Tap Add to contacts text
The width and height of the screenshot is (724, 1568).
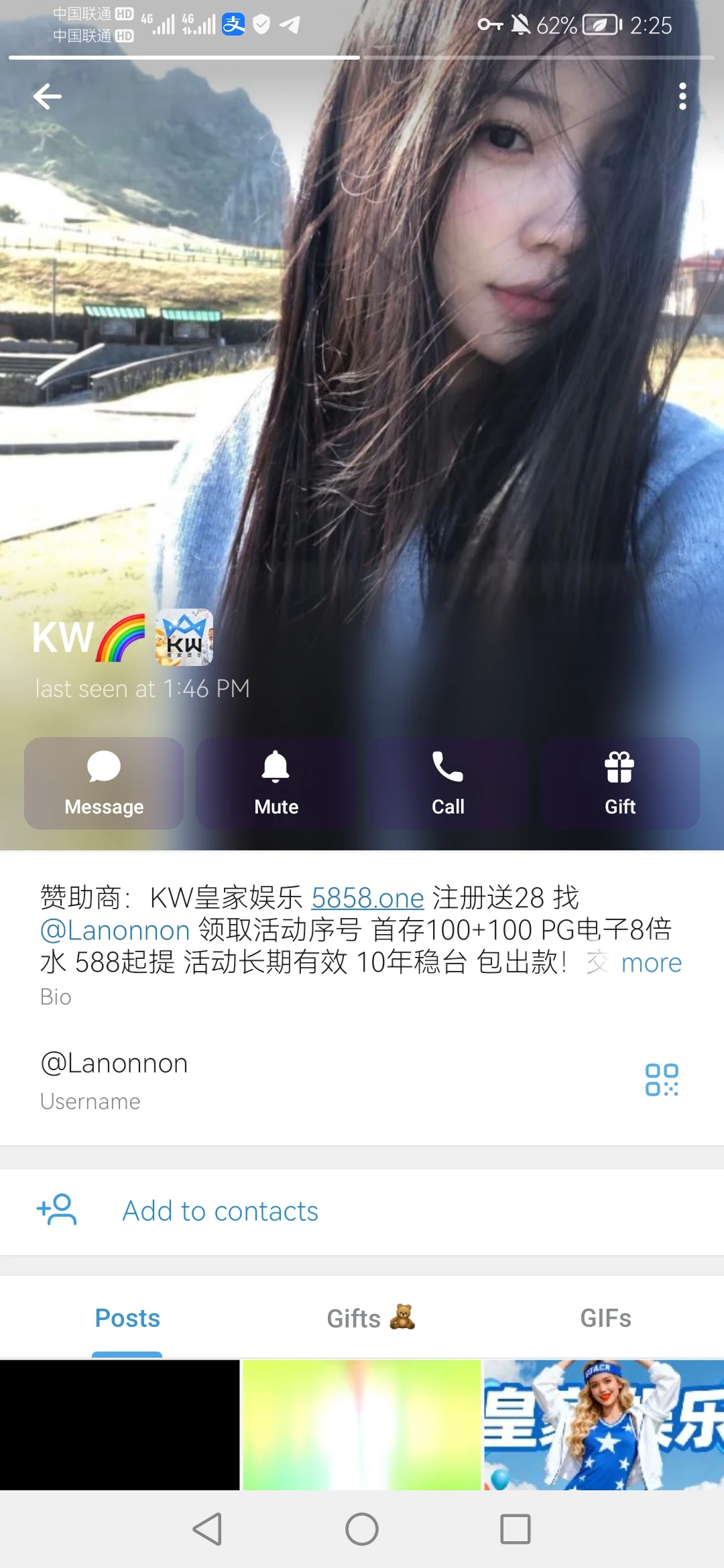click(220, 1211)
